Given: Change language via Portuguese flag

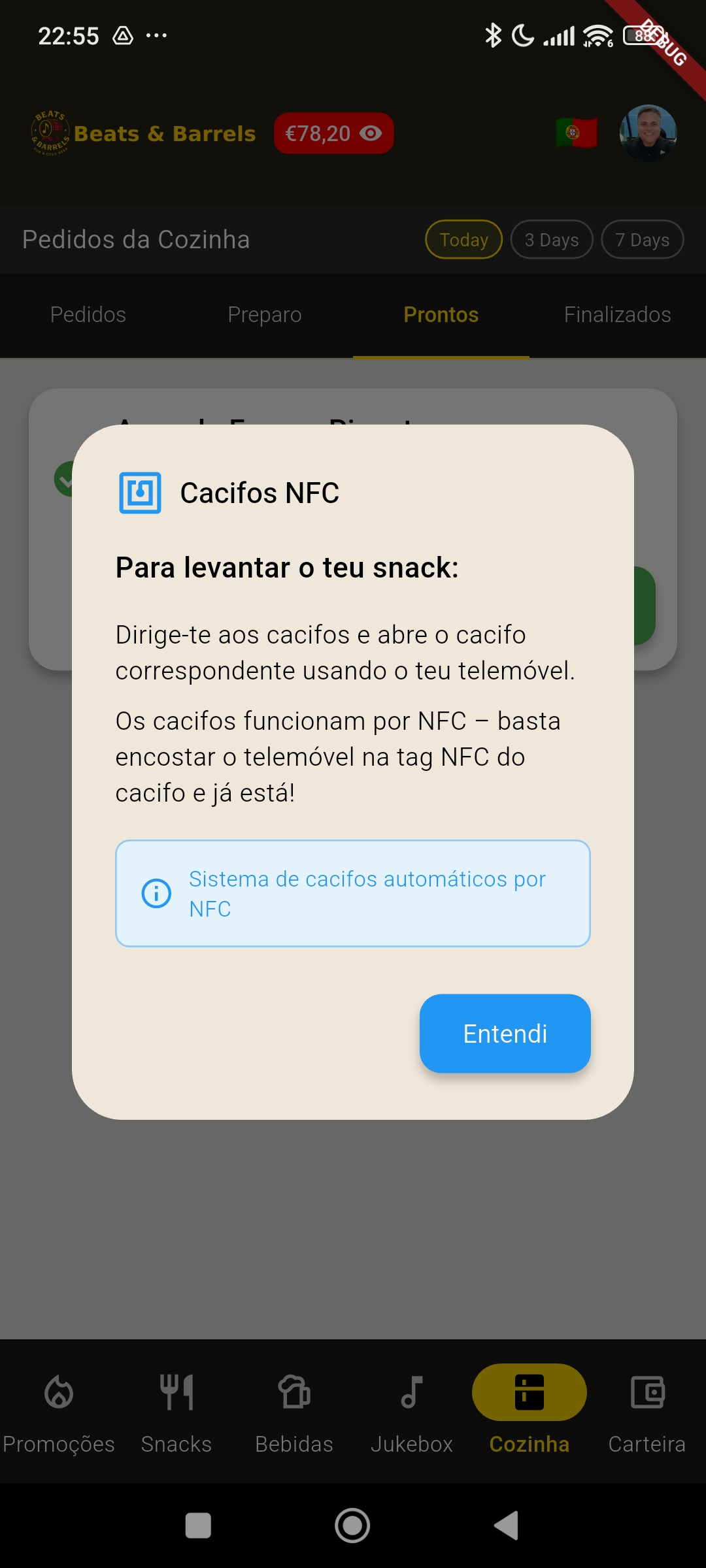Looking at the screenshot, I should (x=576, y=133).
